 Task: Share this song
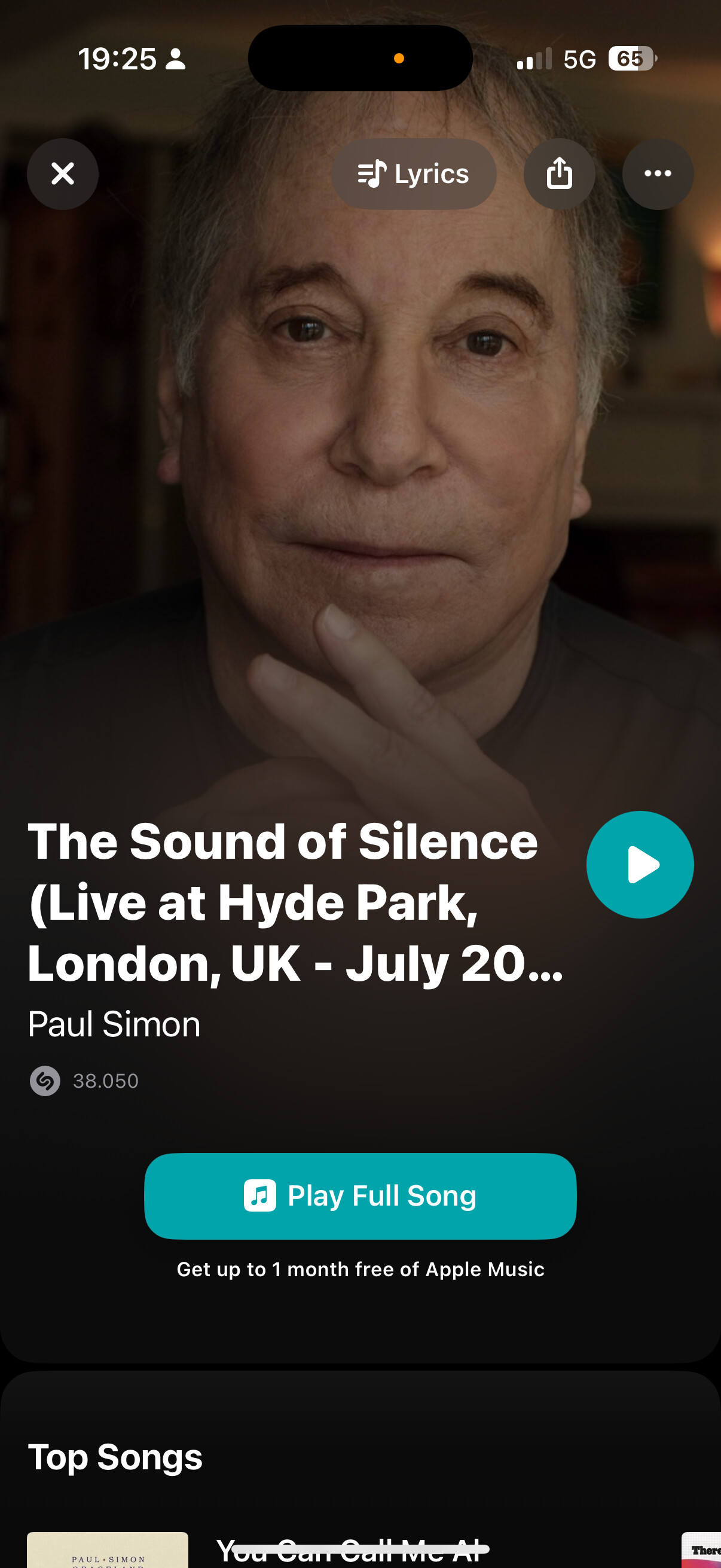[x=559, y=174]
